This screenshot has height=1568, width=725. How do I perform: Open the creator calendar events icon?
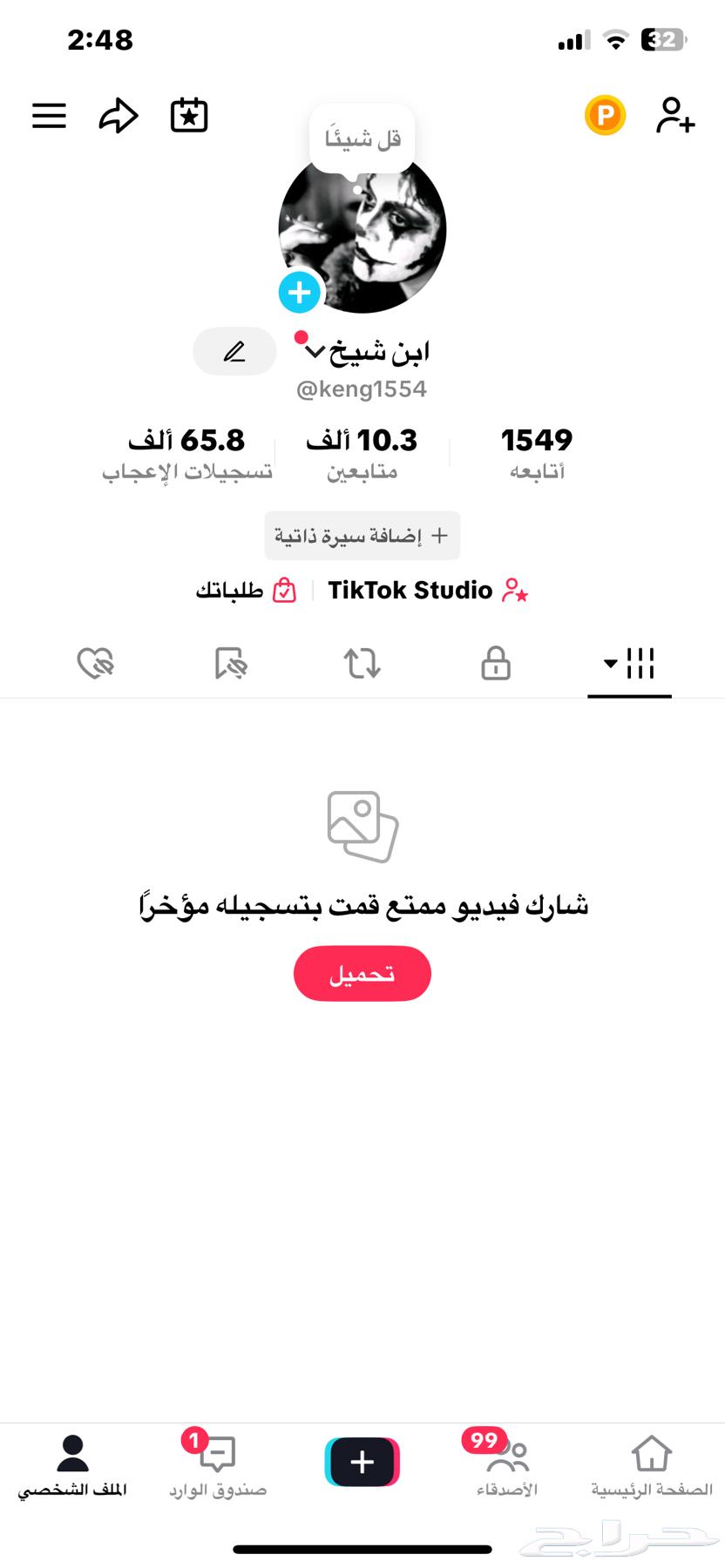188,114
